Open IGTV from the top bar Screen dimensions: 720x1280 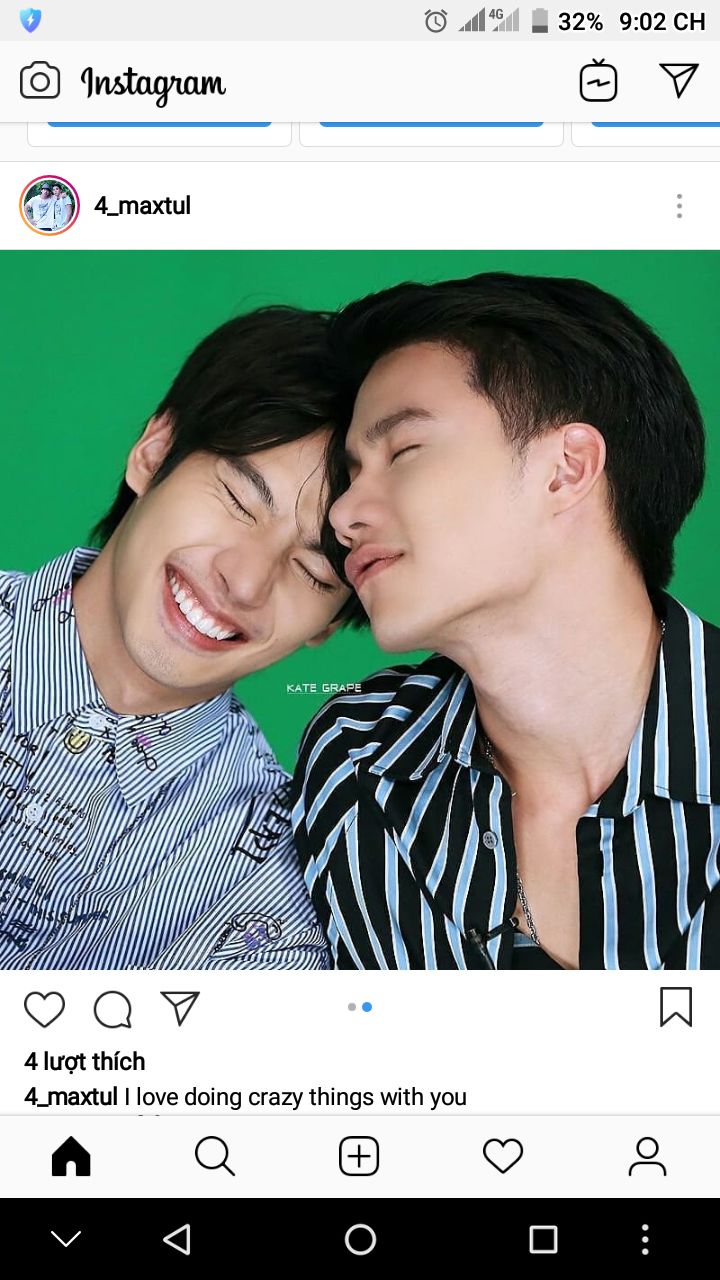(598, 81)
